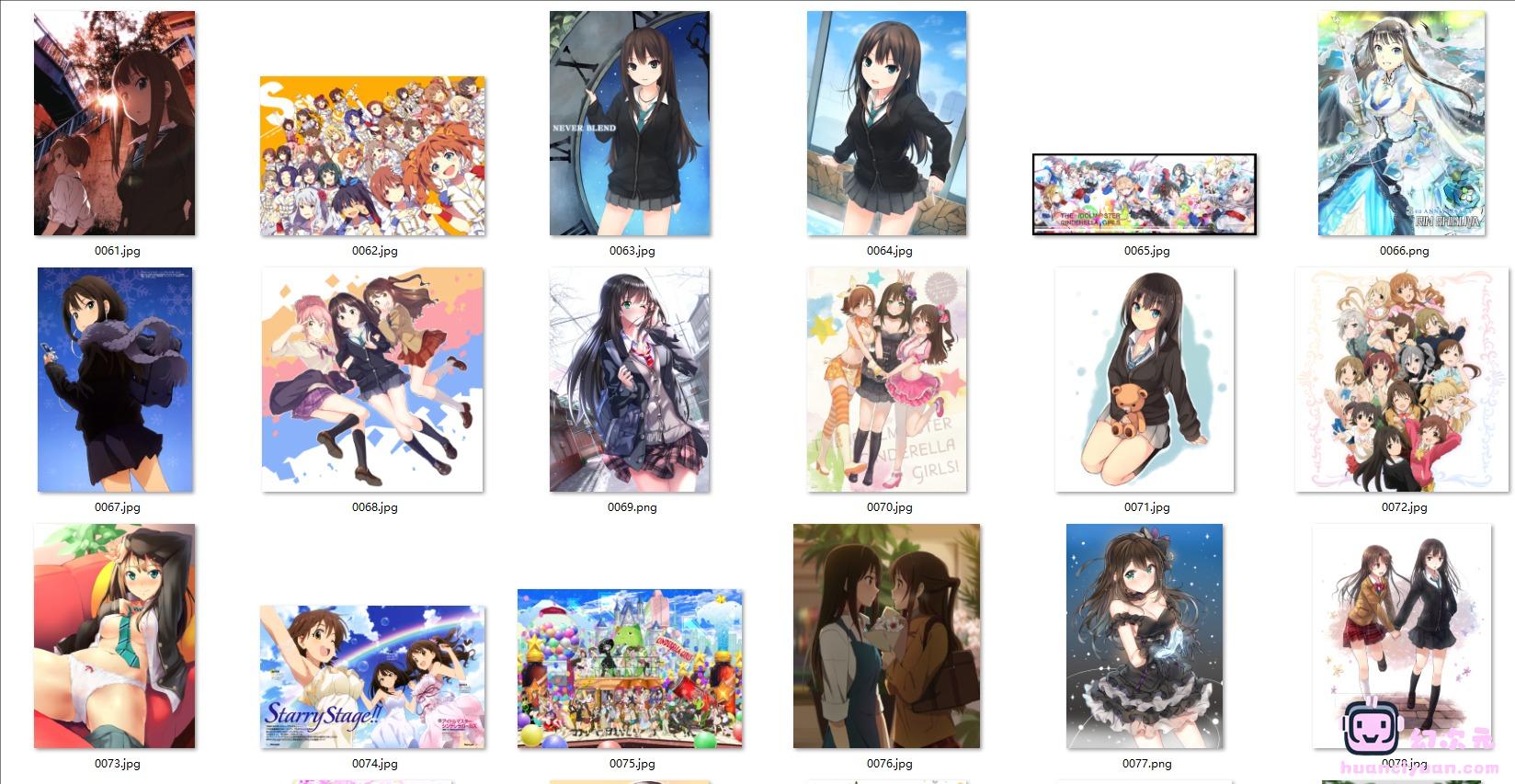Open the 0069.png picture
The width and height of the screenshot is (1515, 784).
click(630, 380)
